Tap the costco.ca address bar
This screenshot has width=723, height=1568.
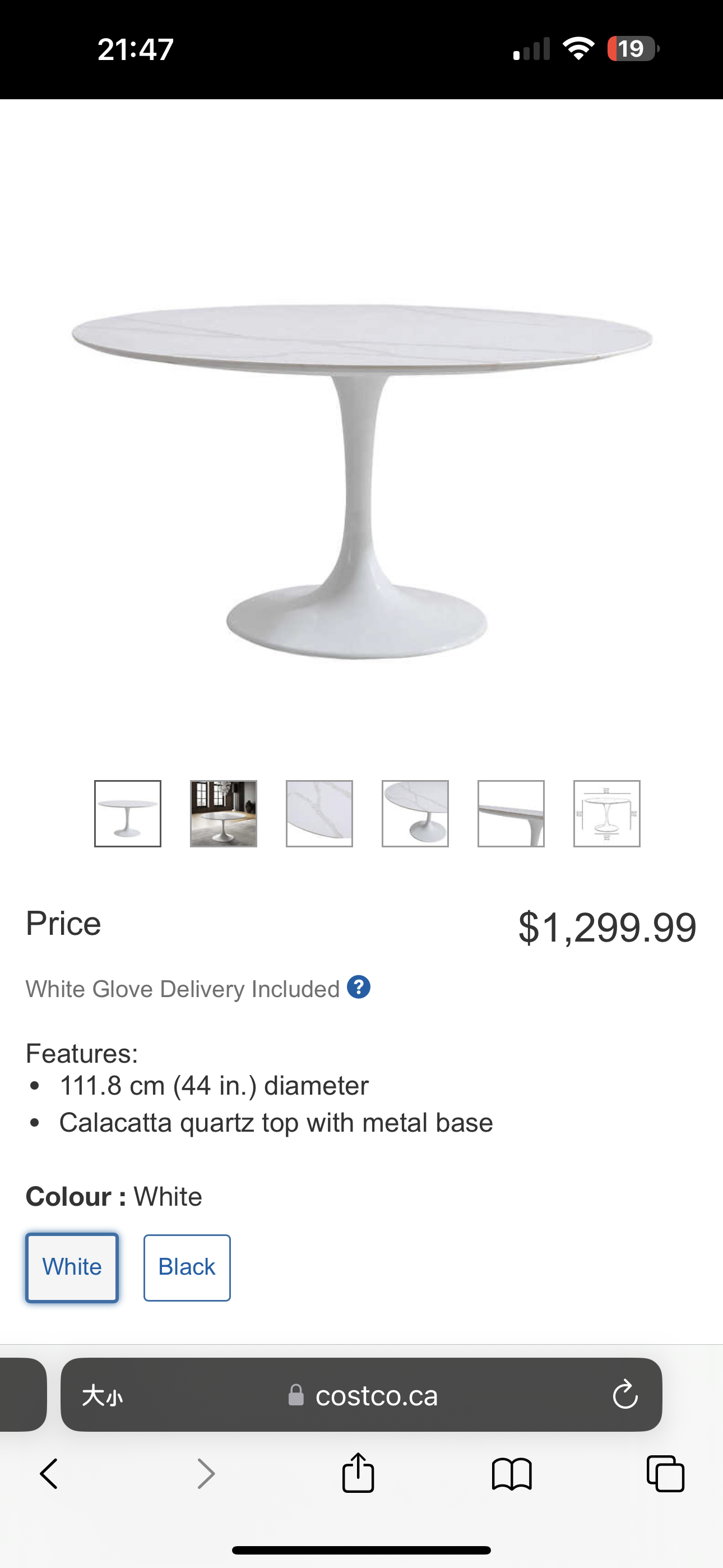point(361,1395)
